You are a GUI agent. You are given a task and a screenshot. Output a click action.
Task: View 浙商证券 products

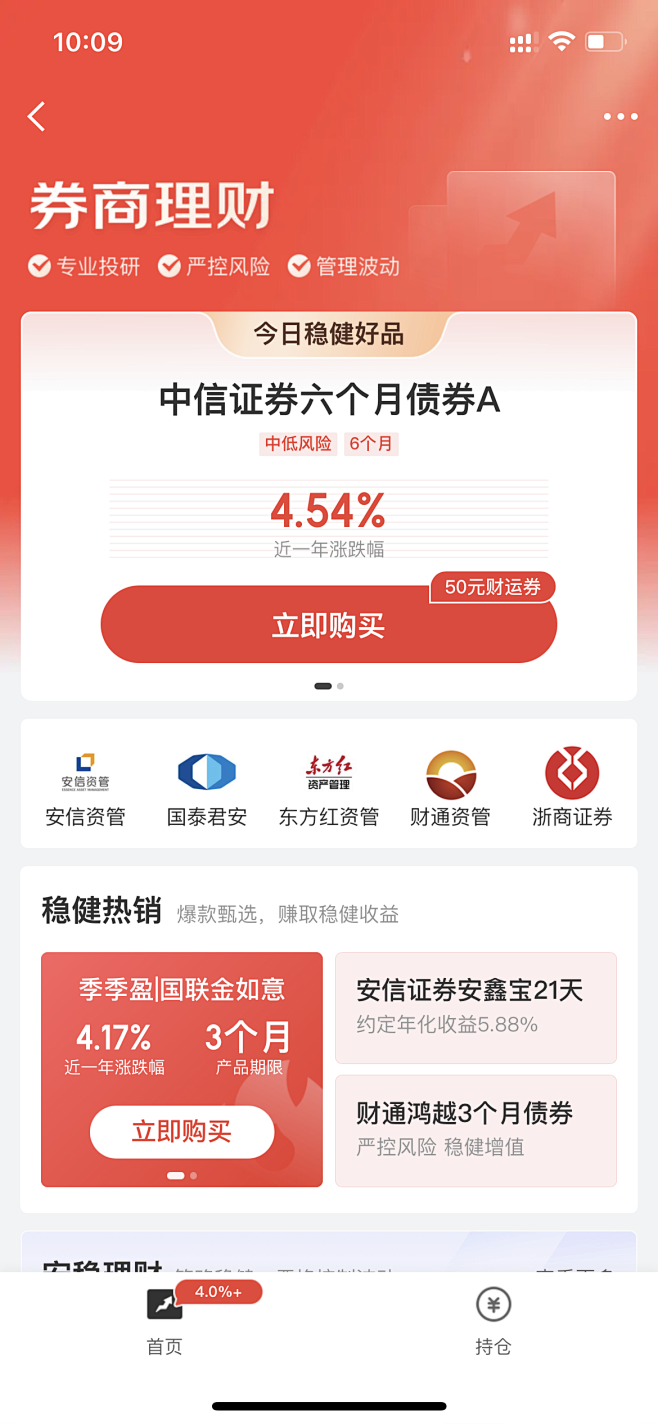click(x=572, y=788)
